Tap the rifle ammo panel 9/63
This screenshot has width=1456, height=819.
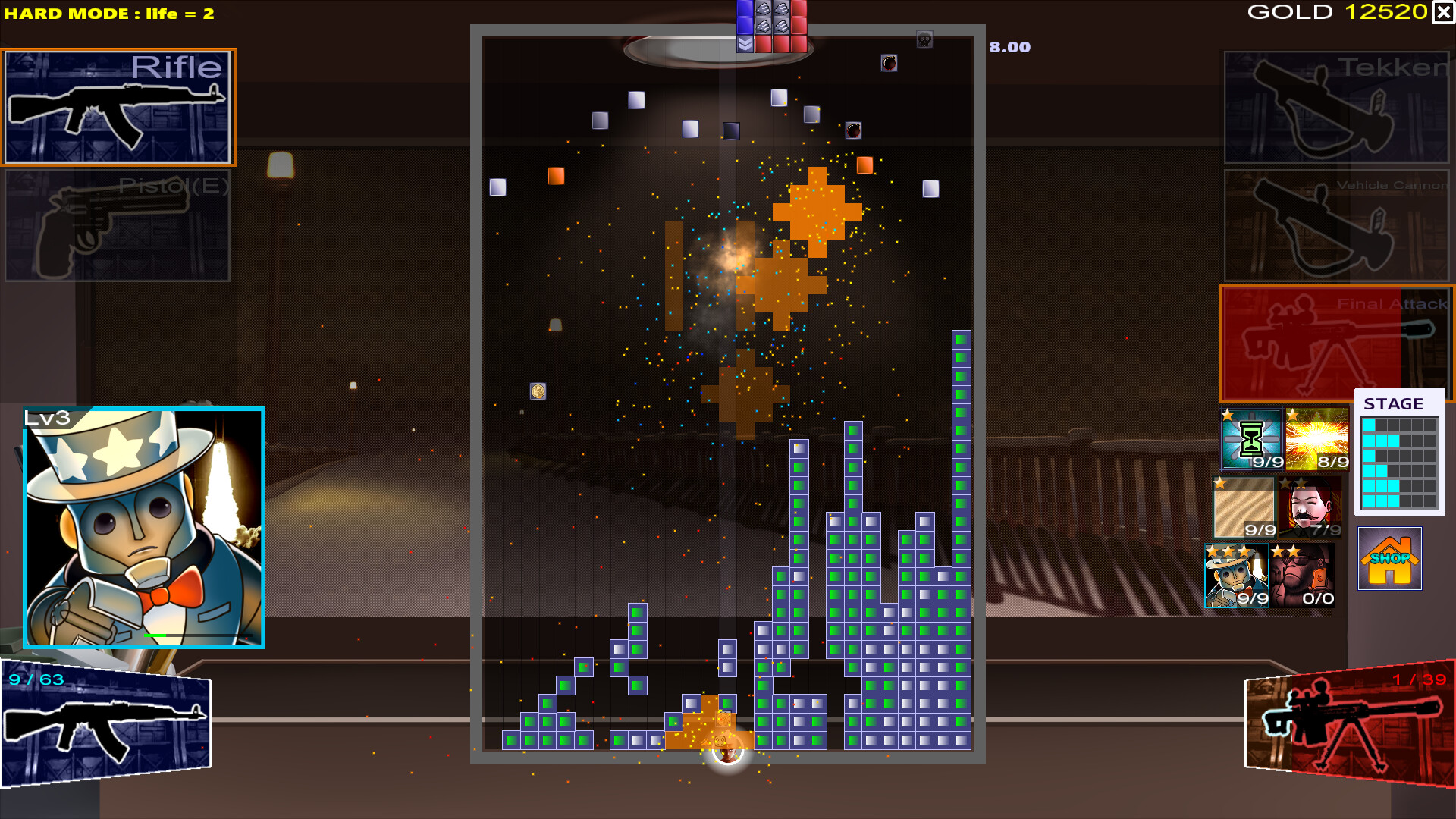pyautogui.click(x=106, y=724)
